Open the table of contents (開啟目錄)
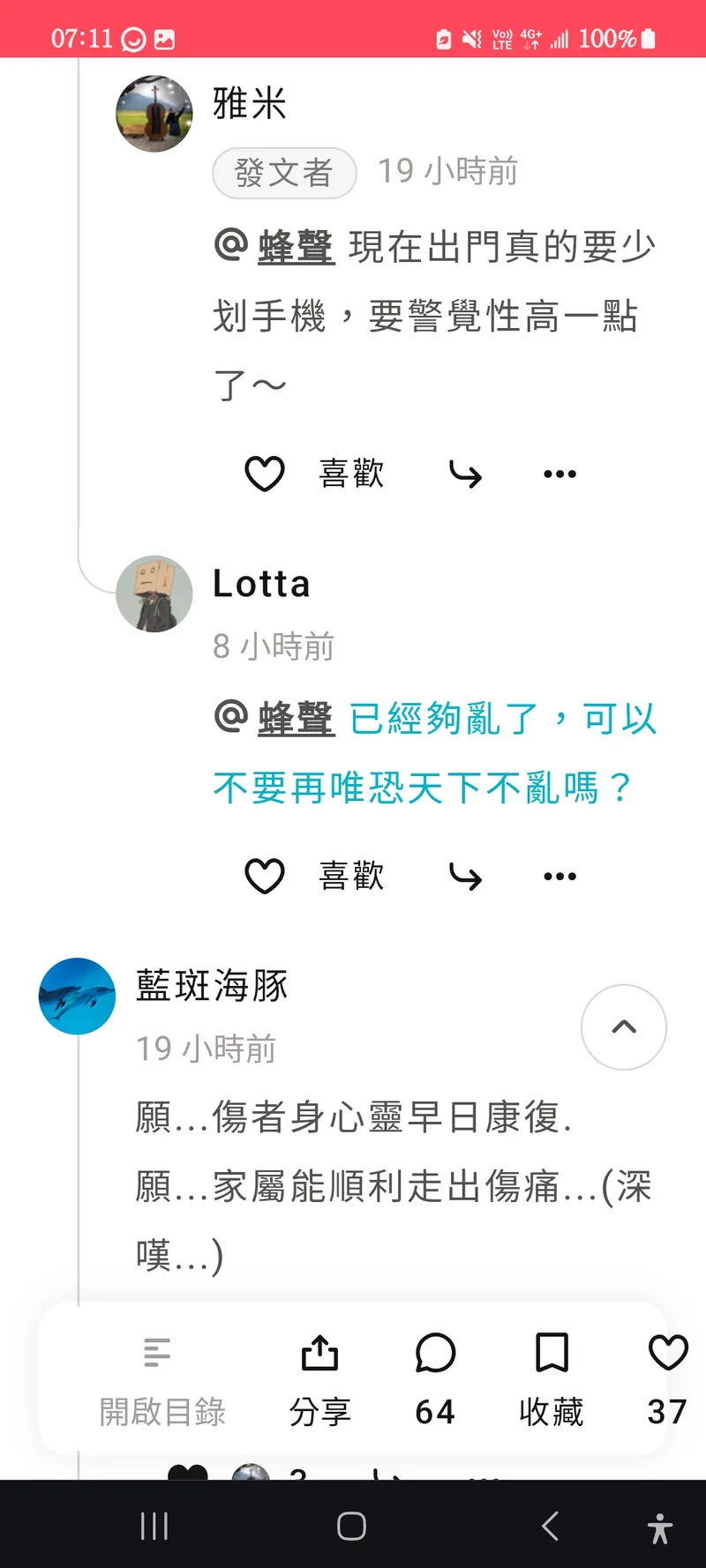The height and width of the screenshot is (1568, 706). tap(161, 1380)
